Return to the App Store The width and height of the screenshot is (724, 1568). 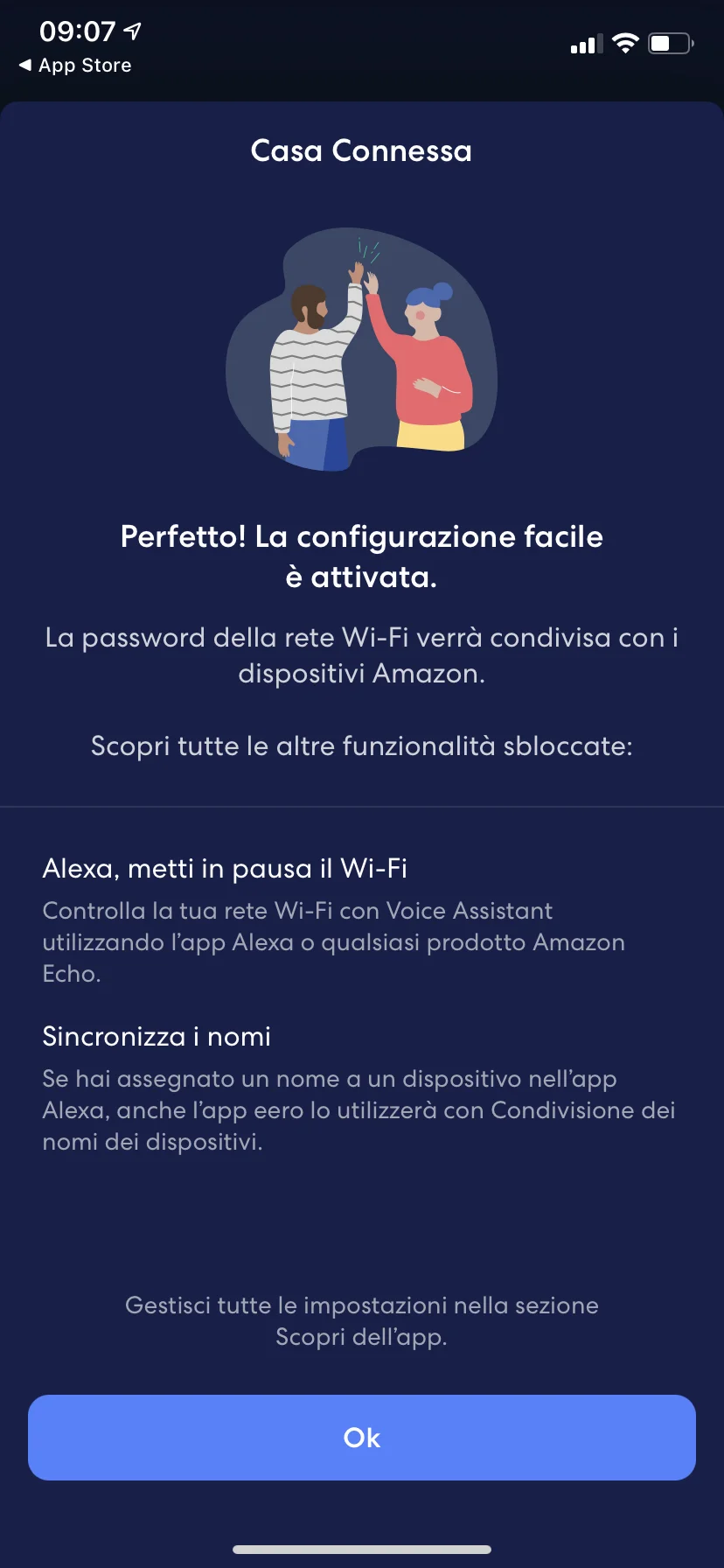tap(75, 66)
